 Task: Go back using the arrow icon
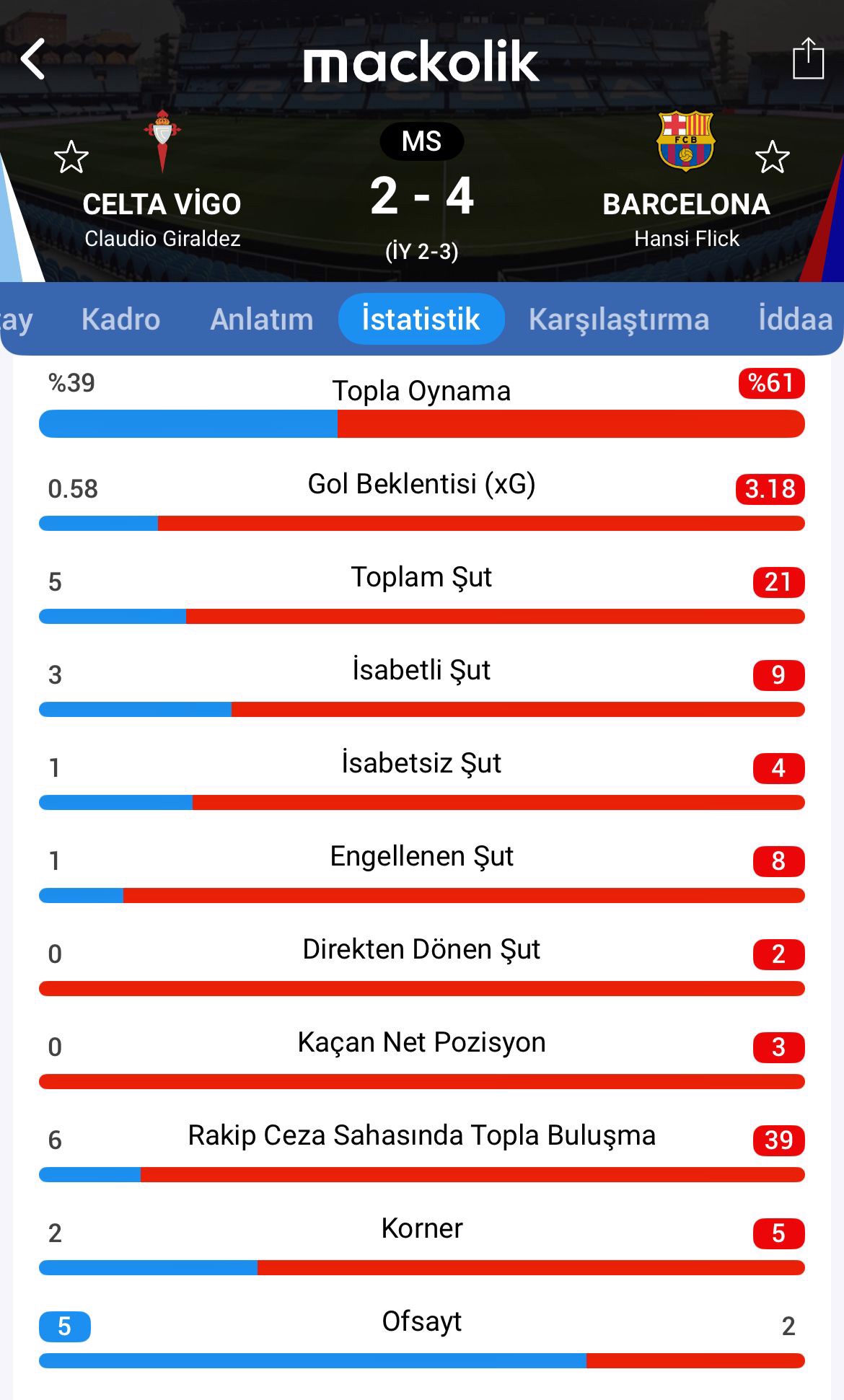[x=33, y=59]
